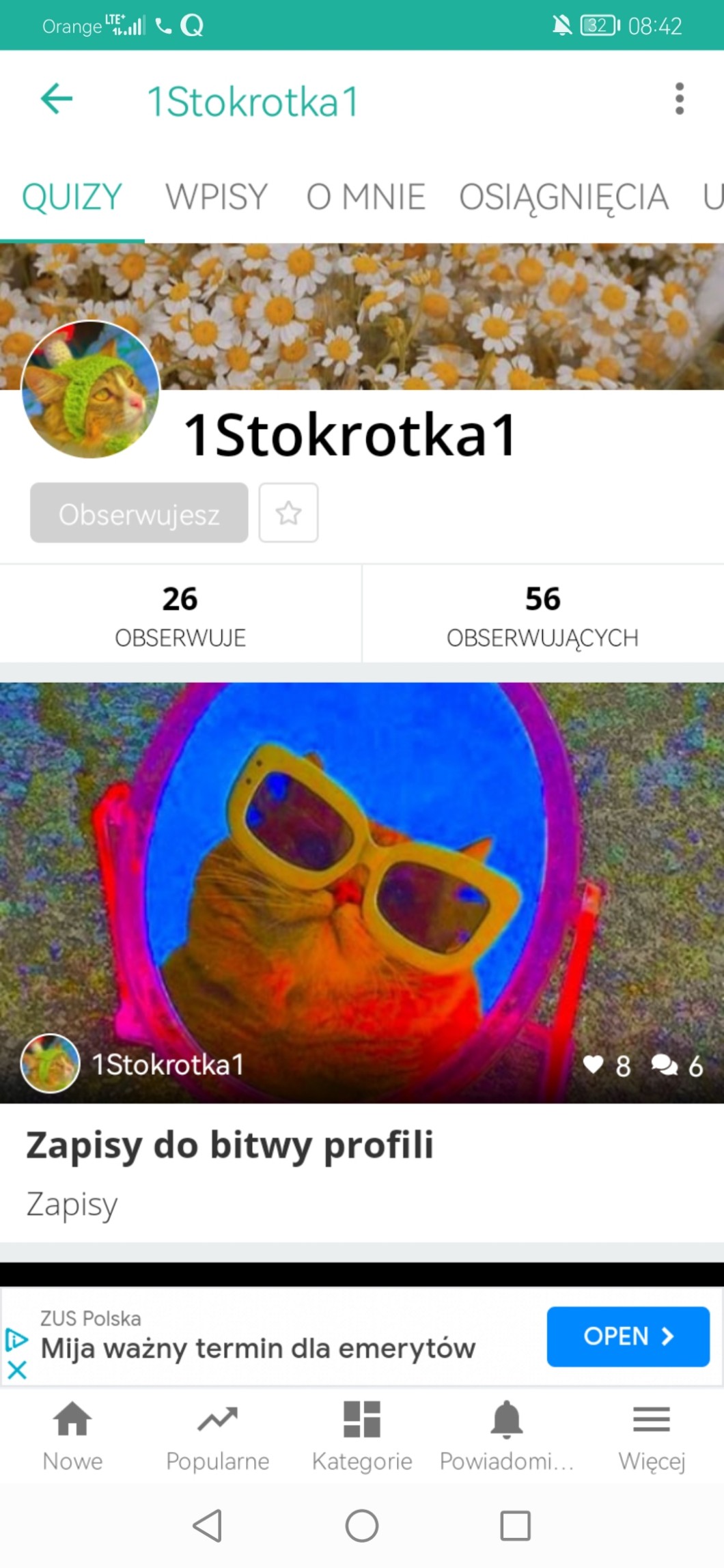Image resolution: width=724 pixels, height=1568 pixels.
Task: Tap the system home button
Action: click(362, 1526)
